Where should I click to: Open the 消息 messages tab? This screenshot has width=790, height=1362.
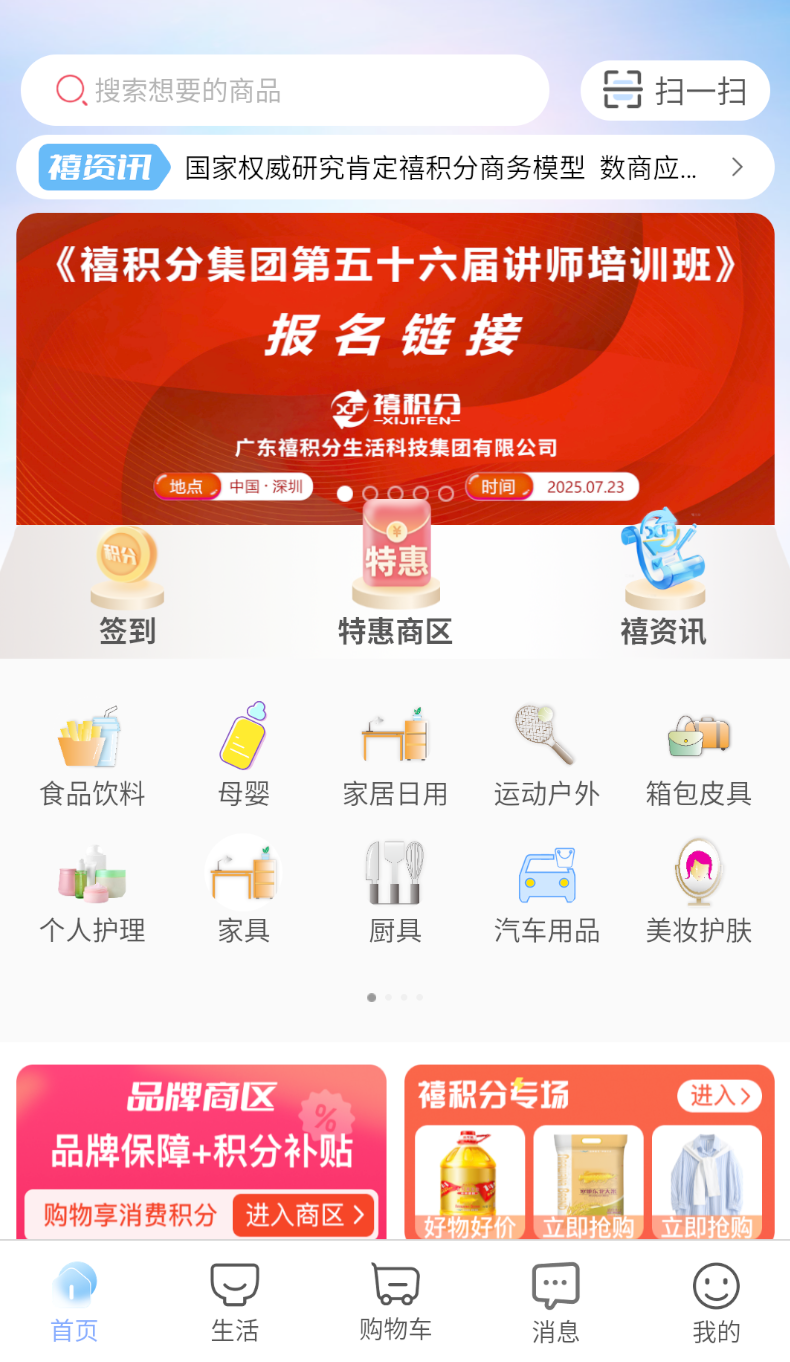(555, 1300)
